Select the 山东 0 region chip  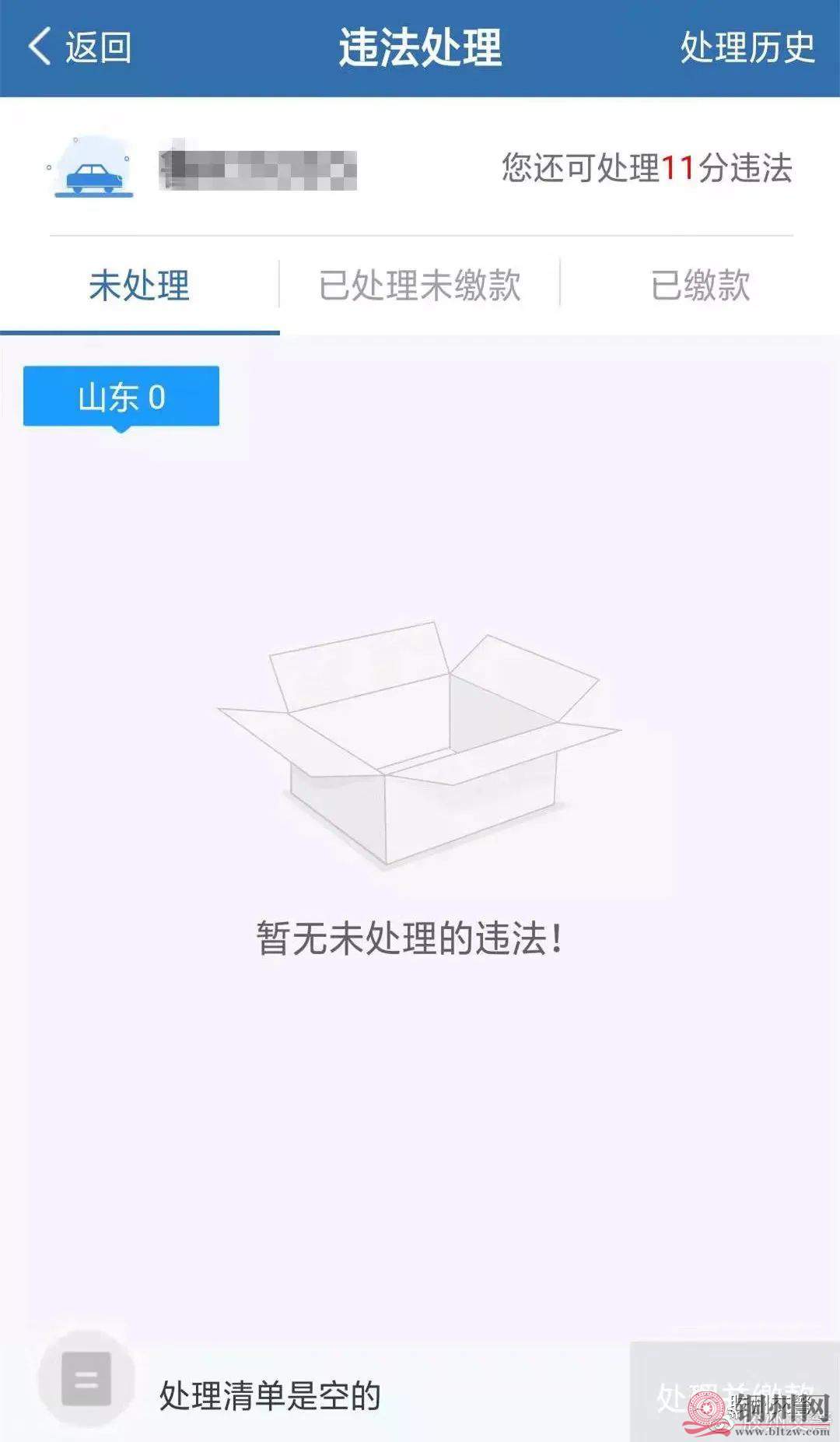121,397
